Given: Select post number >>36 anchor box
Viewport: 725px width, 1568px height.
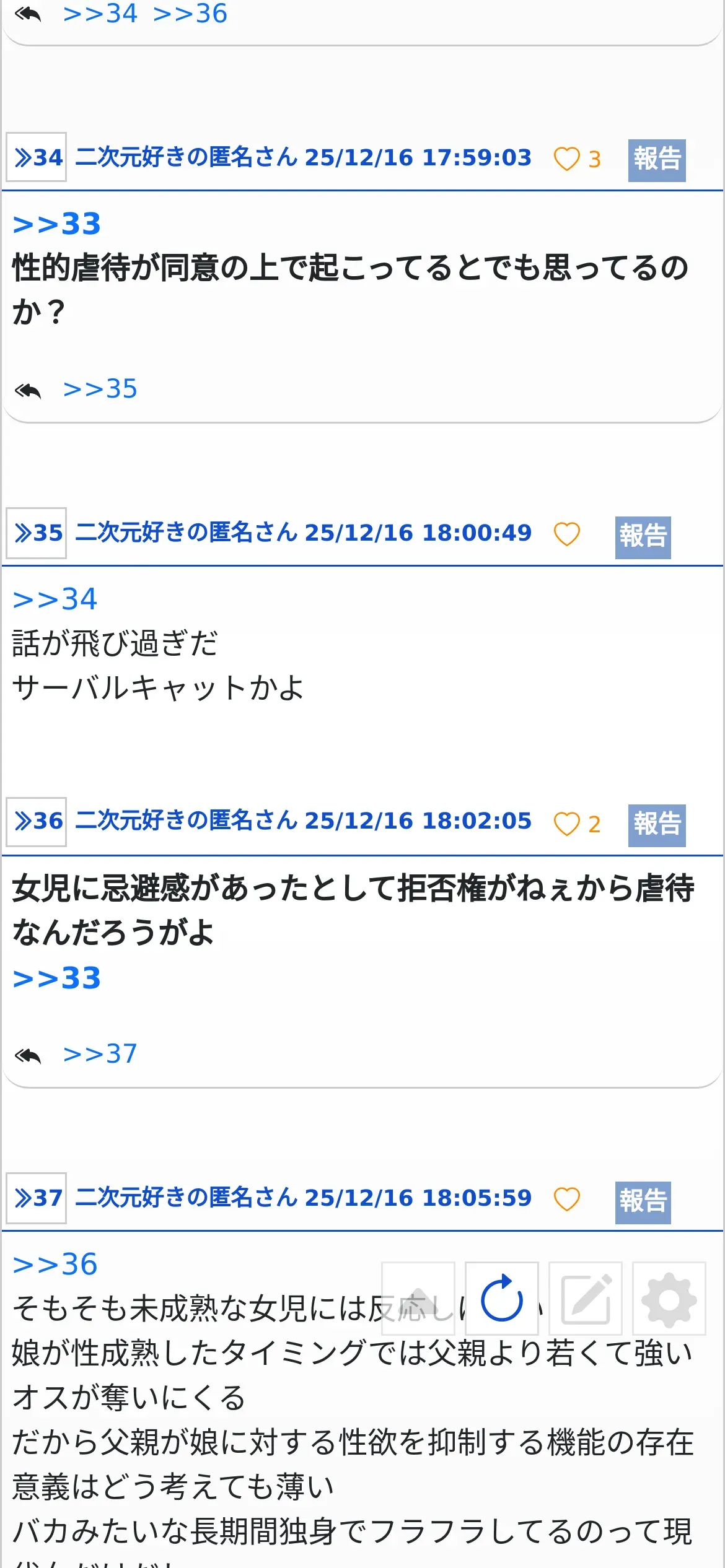Looking at the screenshot, I should tap(37, 821).
